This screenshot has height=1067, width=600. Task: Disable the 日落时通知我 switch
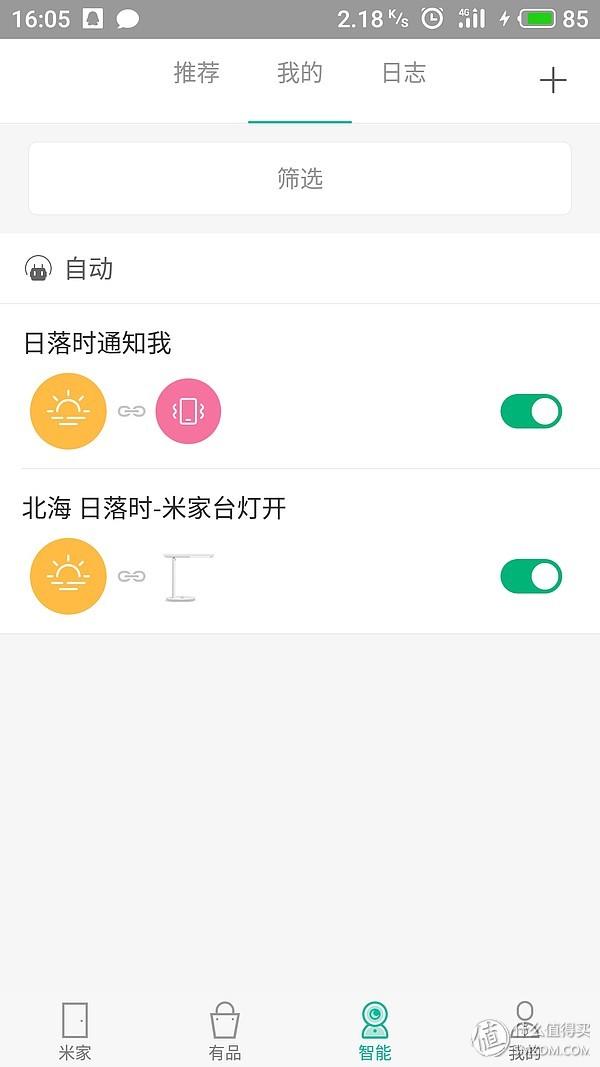coord(531,411)
